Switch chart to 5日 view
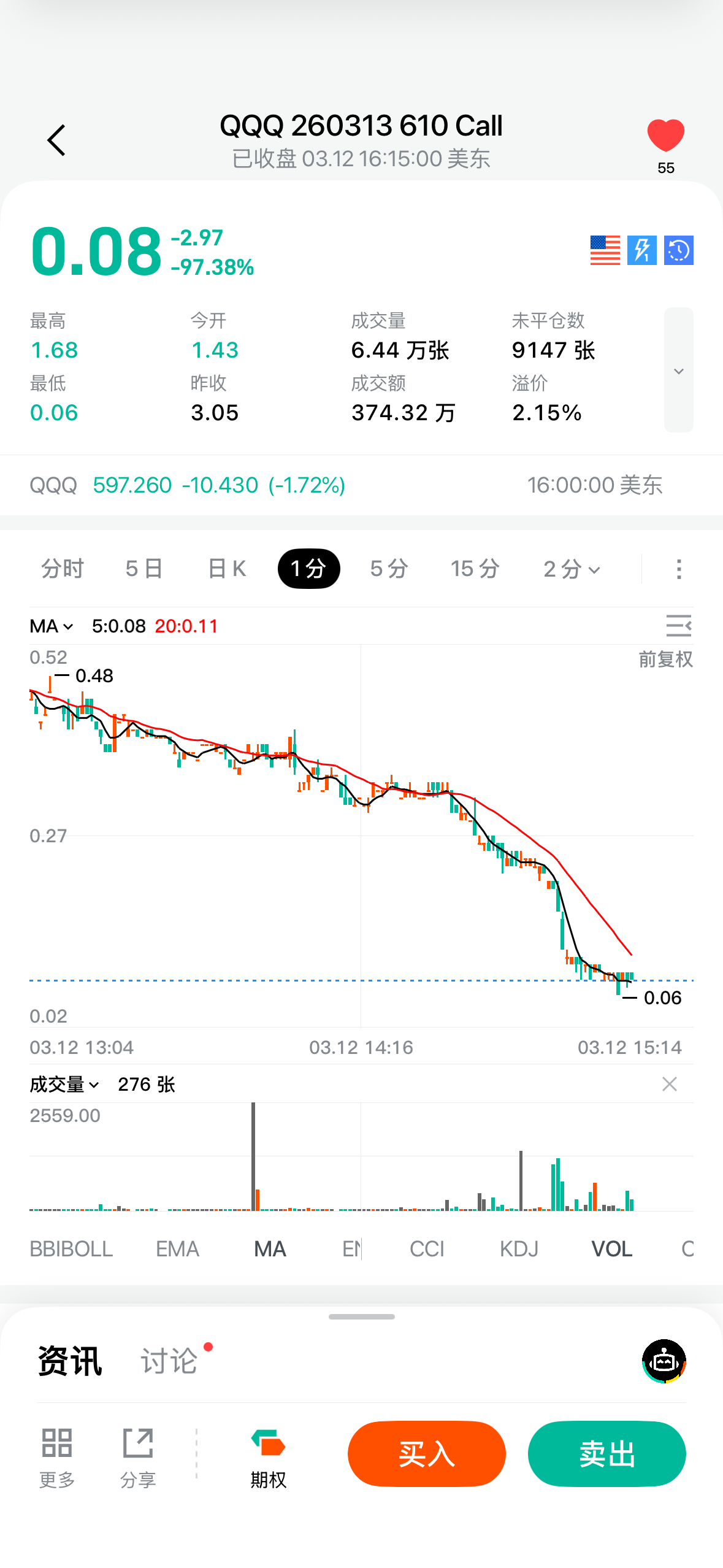Image resolution: width=723 pixels, height=1568 pixels. (x=144, y=569)
